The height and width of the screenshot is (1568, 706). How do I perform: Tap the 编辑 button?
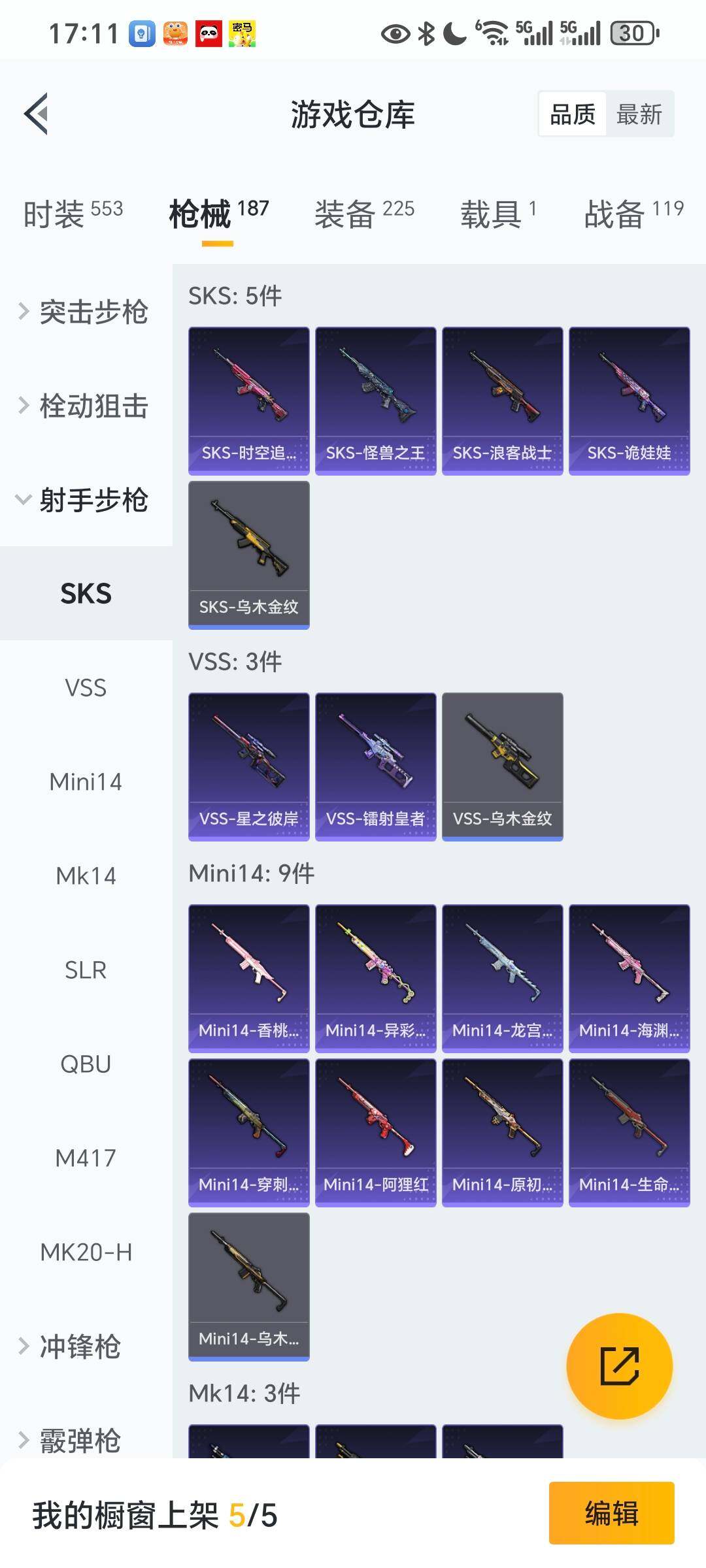(611, 1514)
